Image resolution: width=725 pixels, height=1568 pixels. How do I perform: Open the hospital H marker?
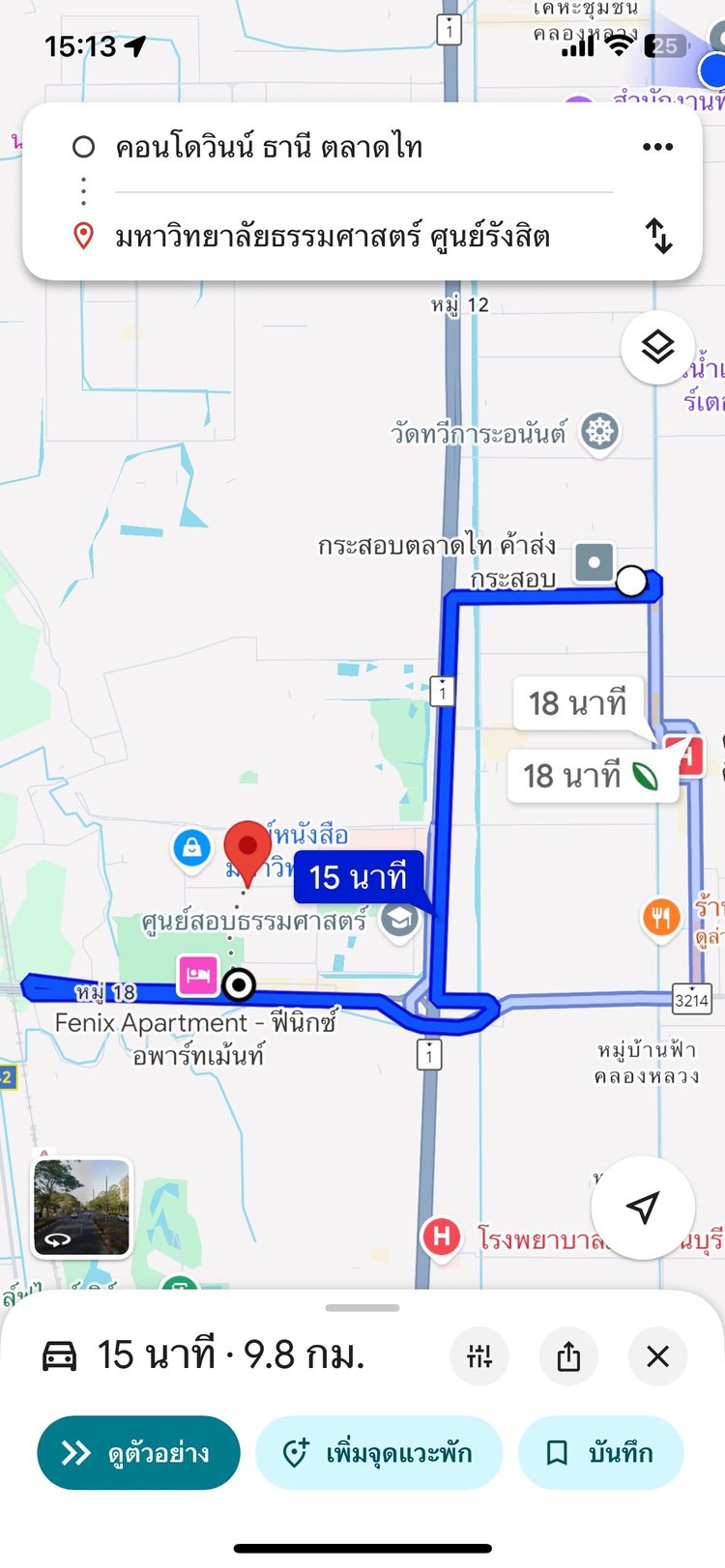(x=441, y=1236)
